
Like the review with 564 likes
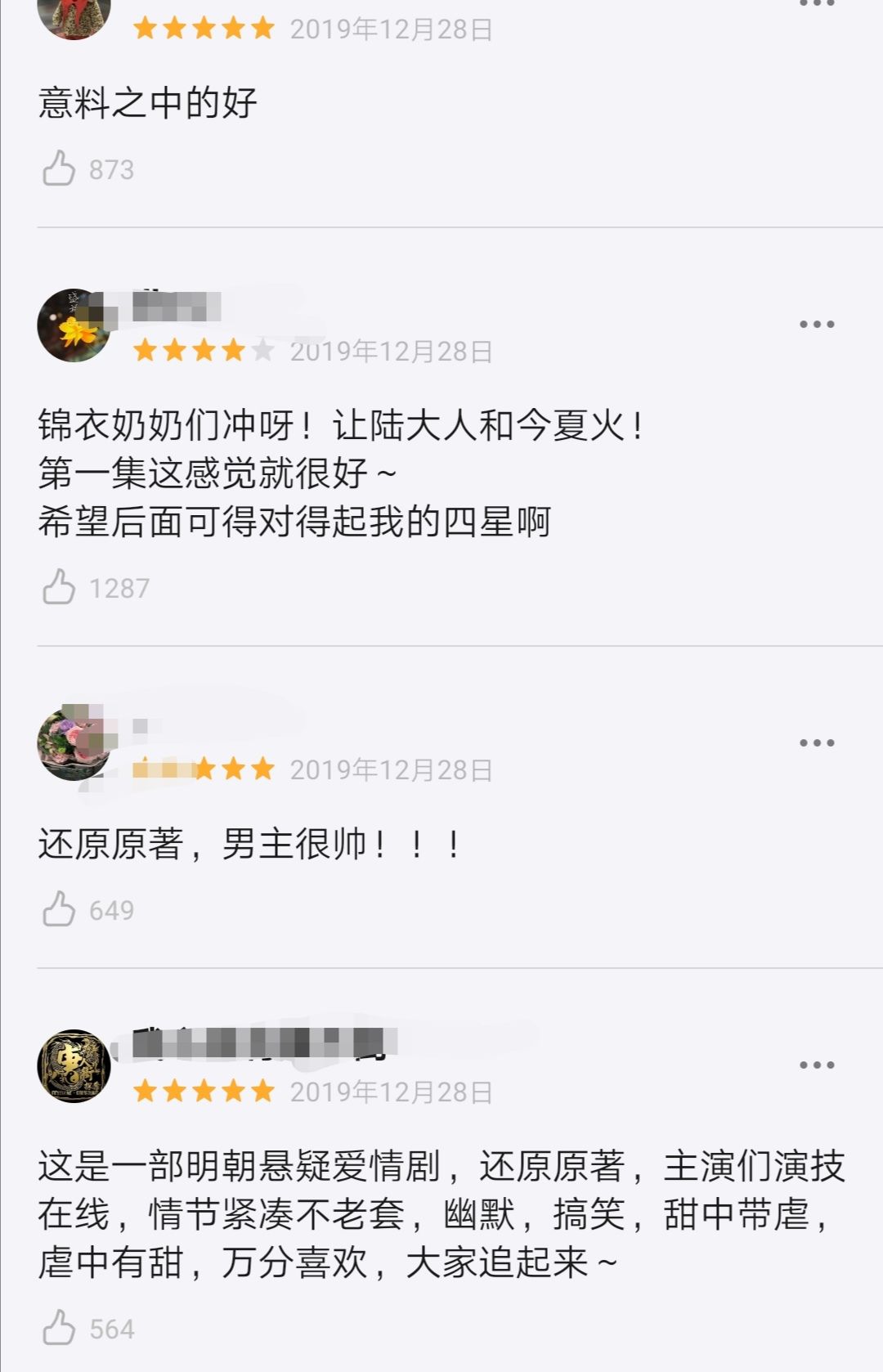pos(59,1328)
